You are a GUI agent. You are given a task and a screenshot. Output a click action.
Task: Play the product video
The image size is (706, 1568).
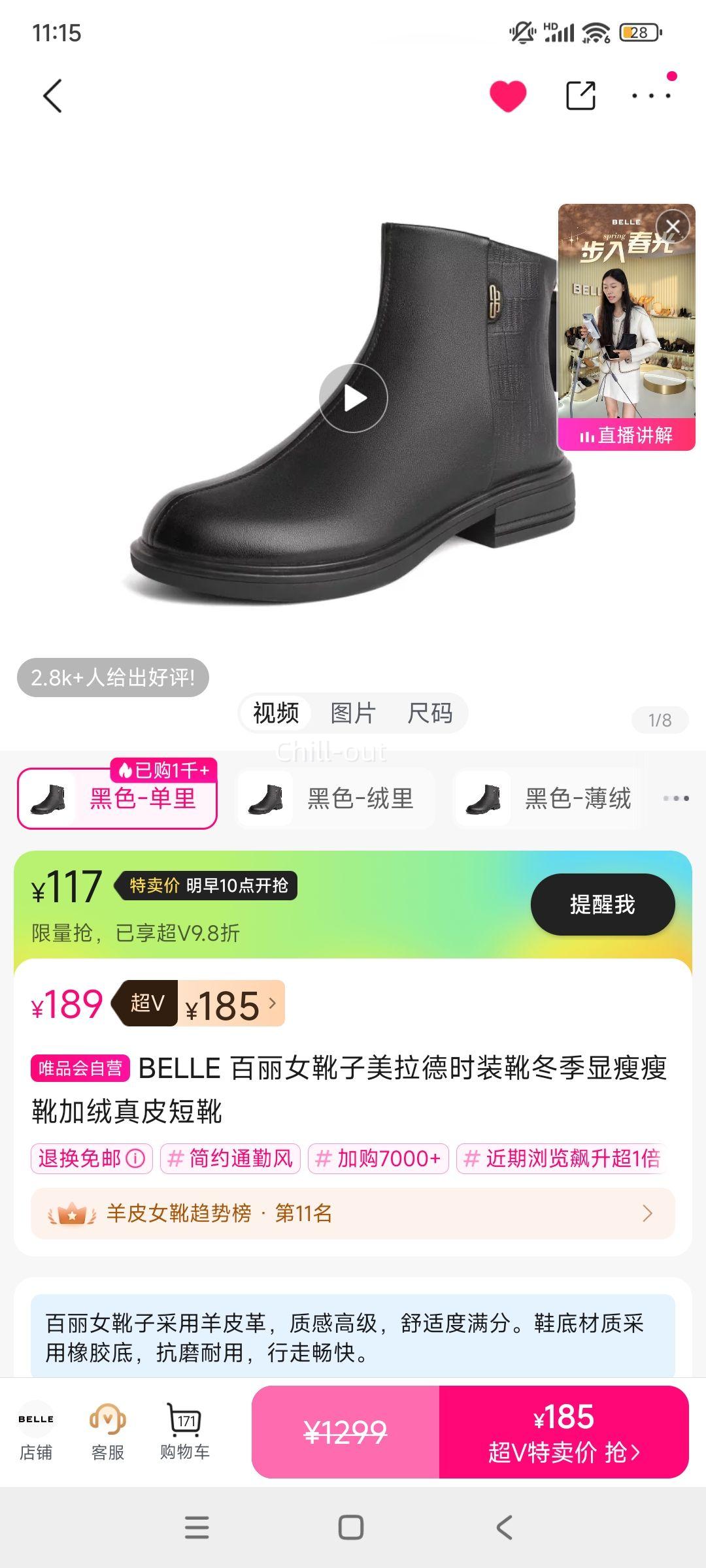click(x=354, y=397)
